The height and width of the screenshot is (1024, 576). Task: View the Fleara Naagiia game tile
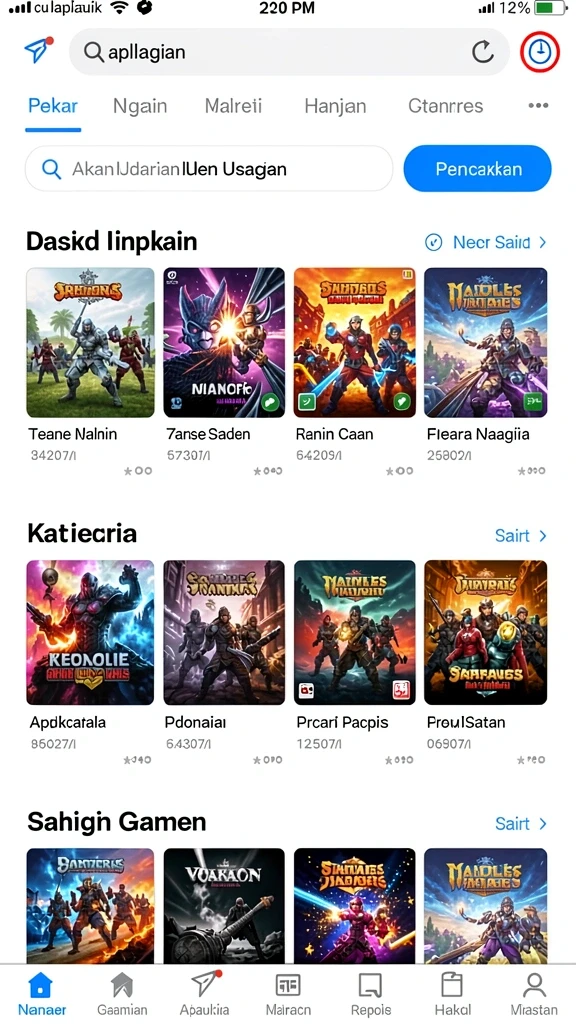click(486, 372)
